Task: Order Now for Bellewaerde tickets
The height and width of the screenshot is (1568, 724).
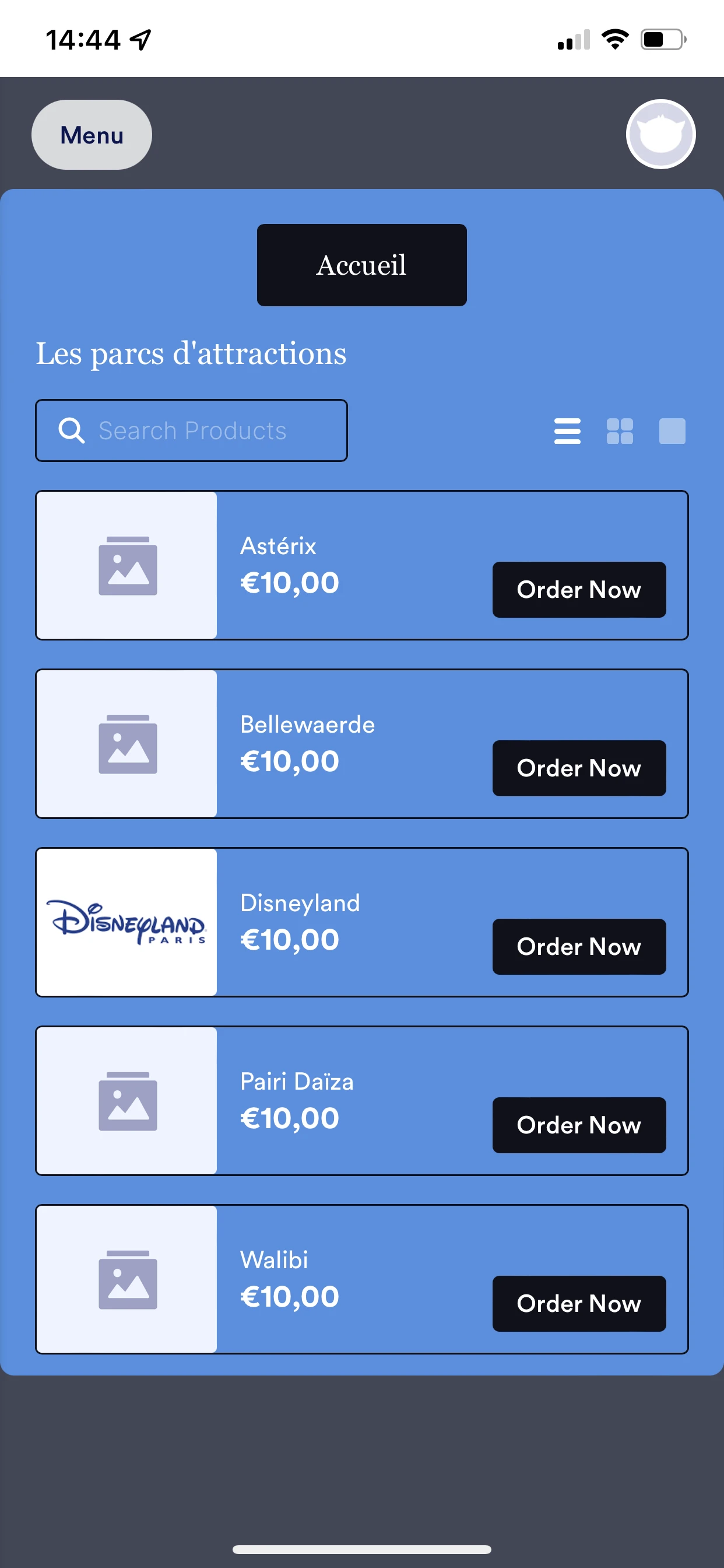Action: point(579,768)
